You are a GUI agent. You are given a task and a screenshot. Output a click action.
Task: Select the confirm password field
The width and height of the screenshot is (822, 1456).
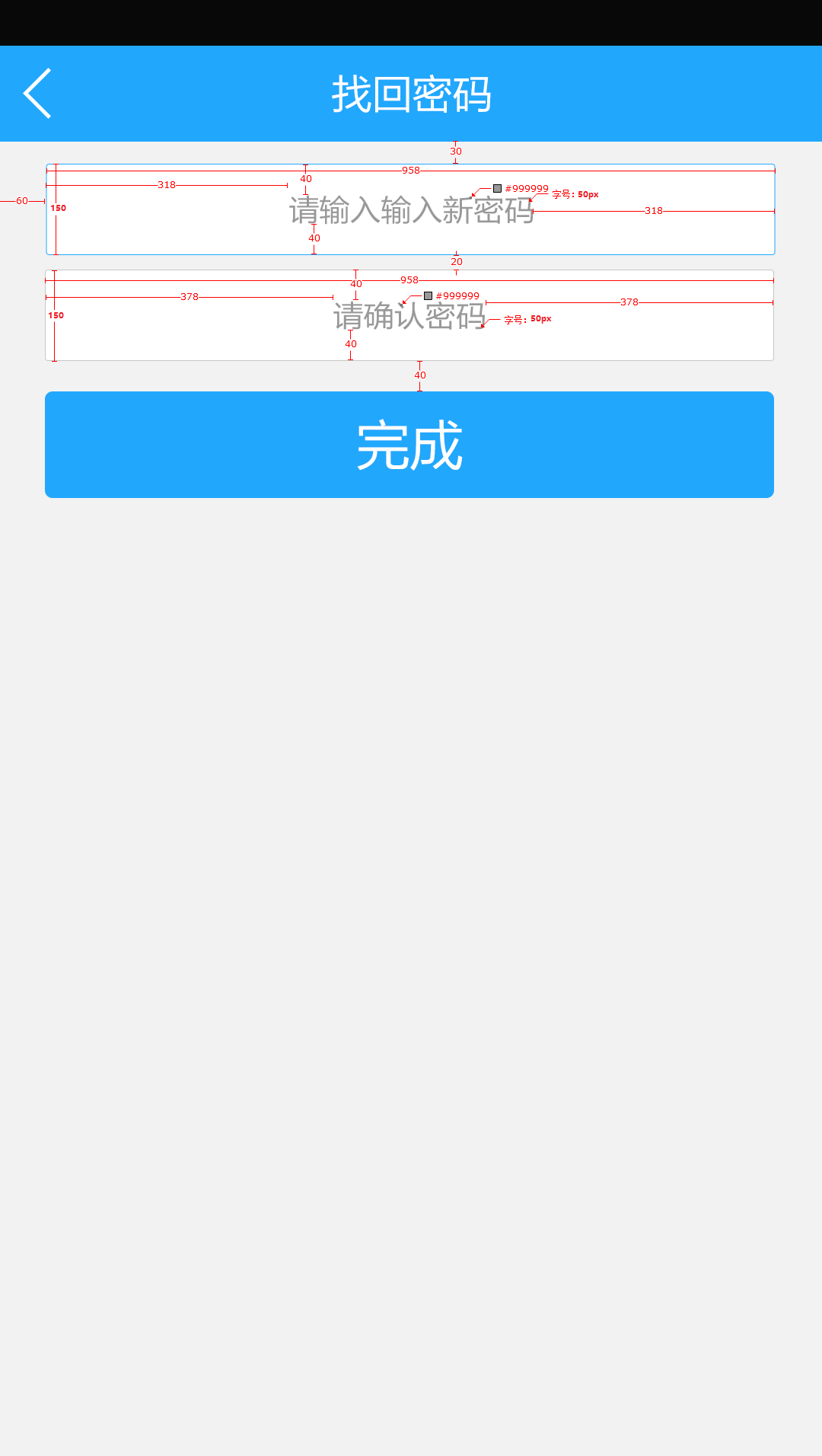tap(409, 316)
